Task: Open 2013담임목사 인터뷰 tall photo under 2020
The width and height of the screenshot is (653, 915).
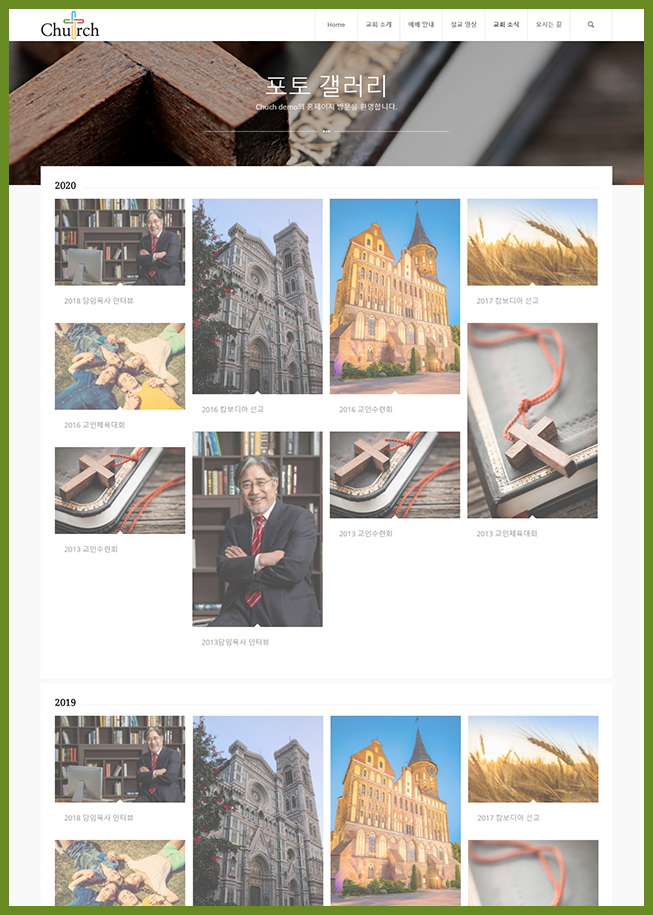Action: coord(257,529)
